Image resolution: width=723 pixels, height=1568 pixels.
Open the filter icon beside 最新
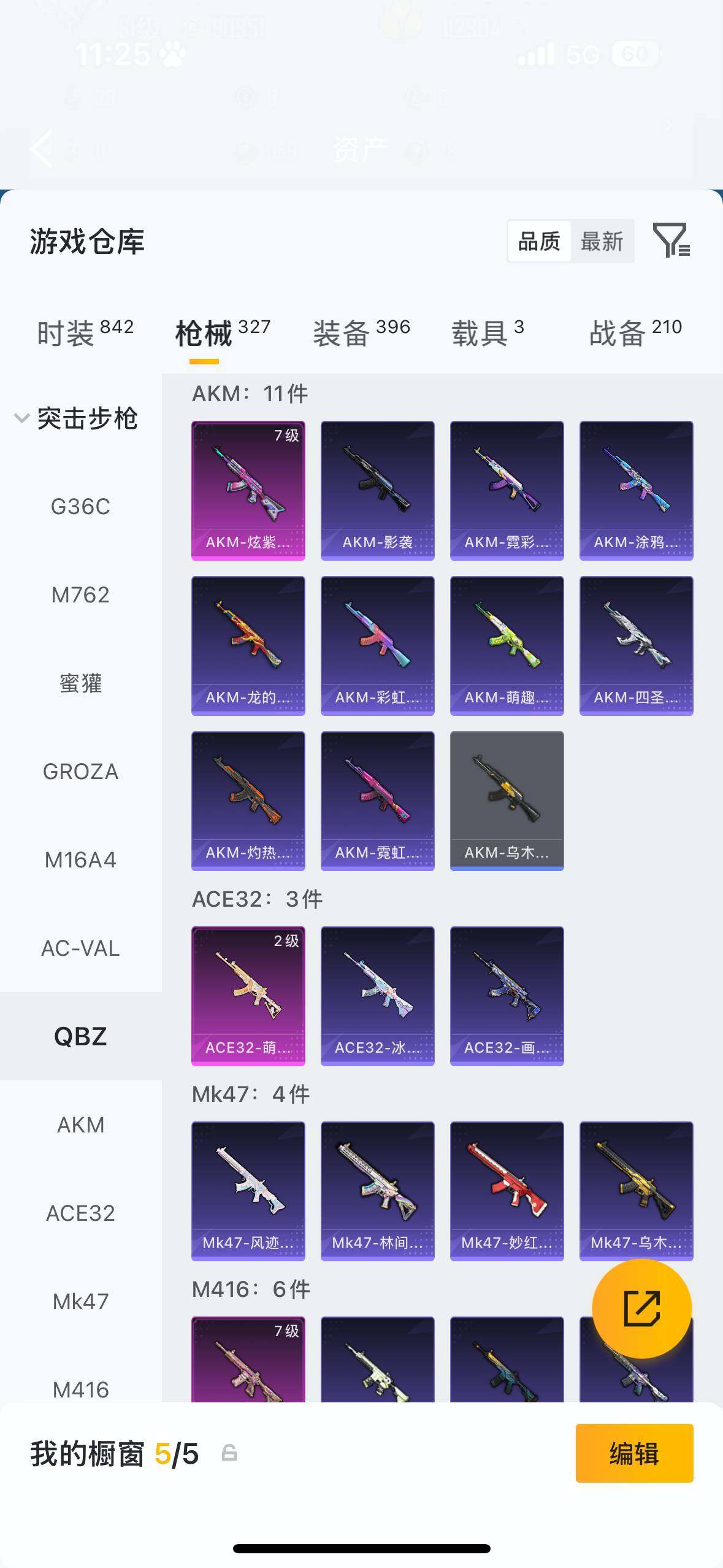coord(671,240)
